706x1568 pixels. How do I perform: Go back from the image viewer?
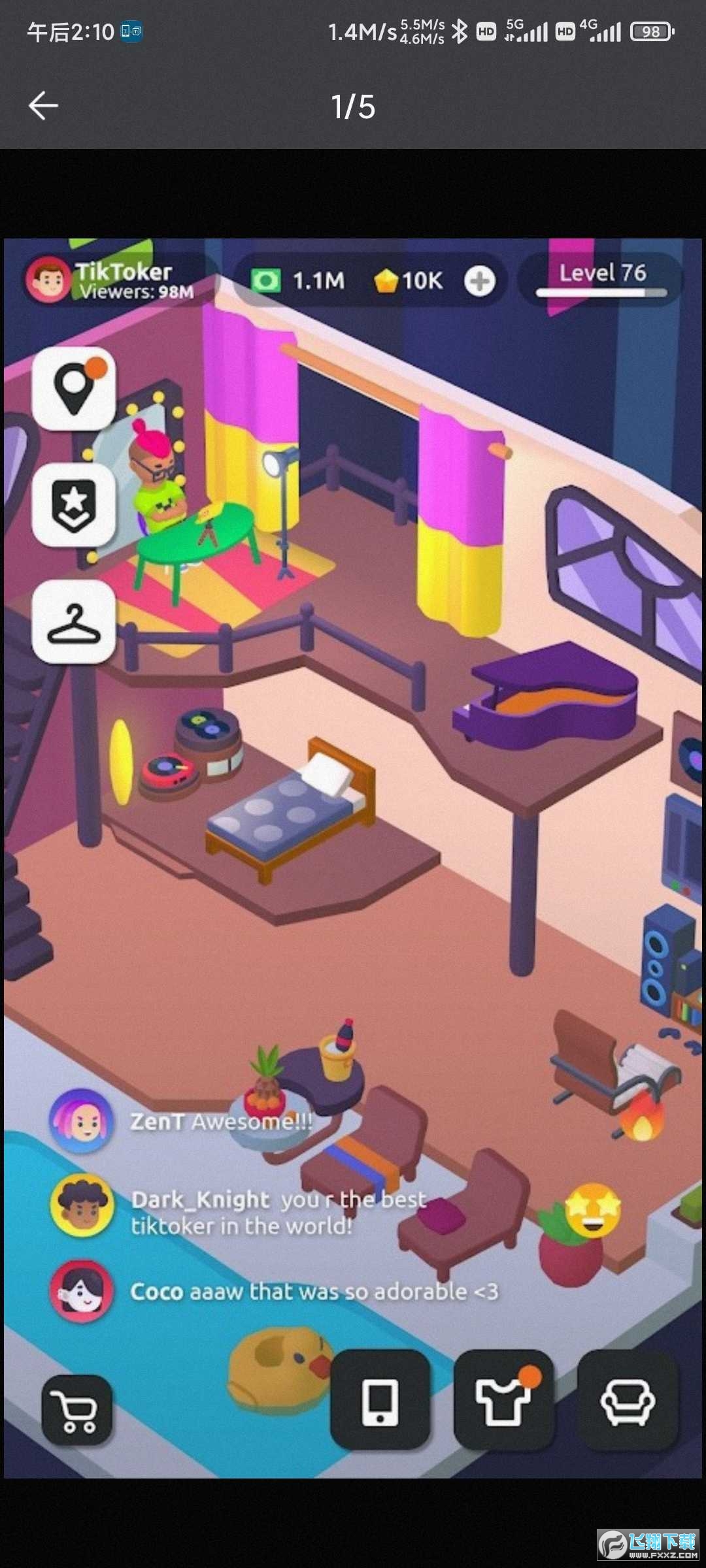(43, 106)
